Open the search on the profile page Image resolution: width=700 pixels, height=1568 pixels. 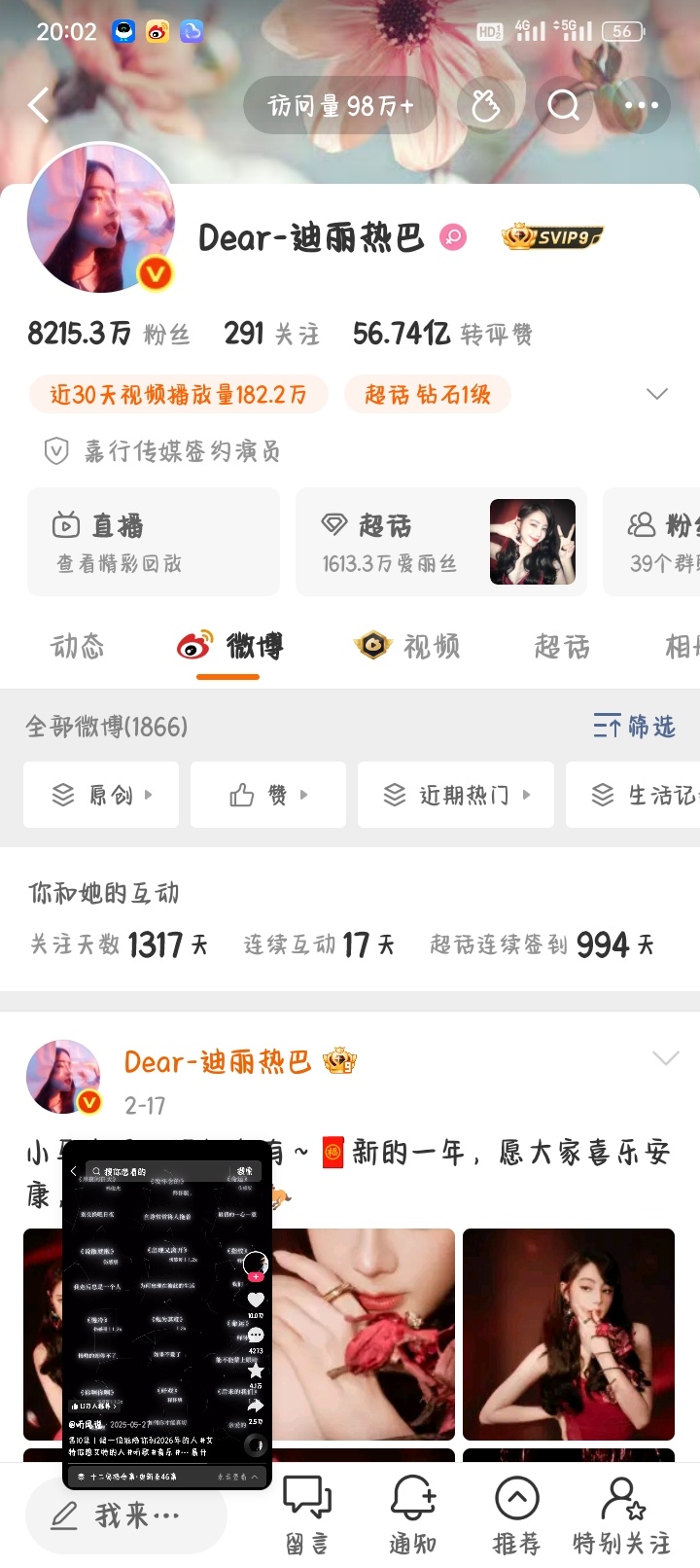point(563,105)
